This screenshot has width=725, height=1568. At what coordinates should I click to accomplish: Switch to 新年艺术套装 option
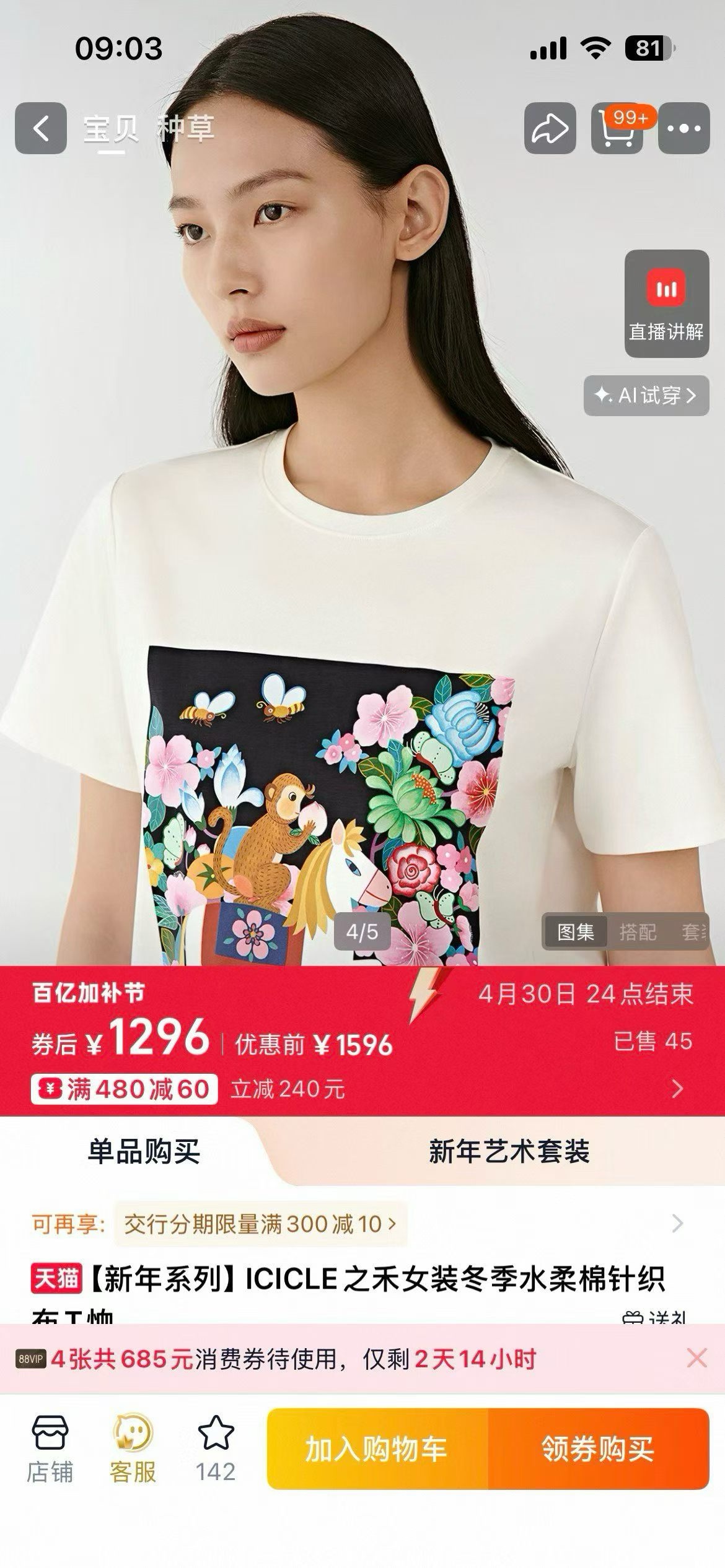pyautogui.click(x=508, y=1152)
